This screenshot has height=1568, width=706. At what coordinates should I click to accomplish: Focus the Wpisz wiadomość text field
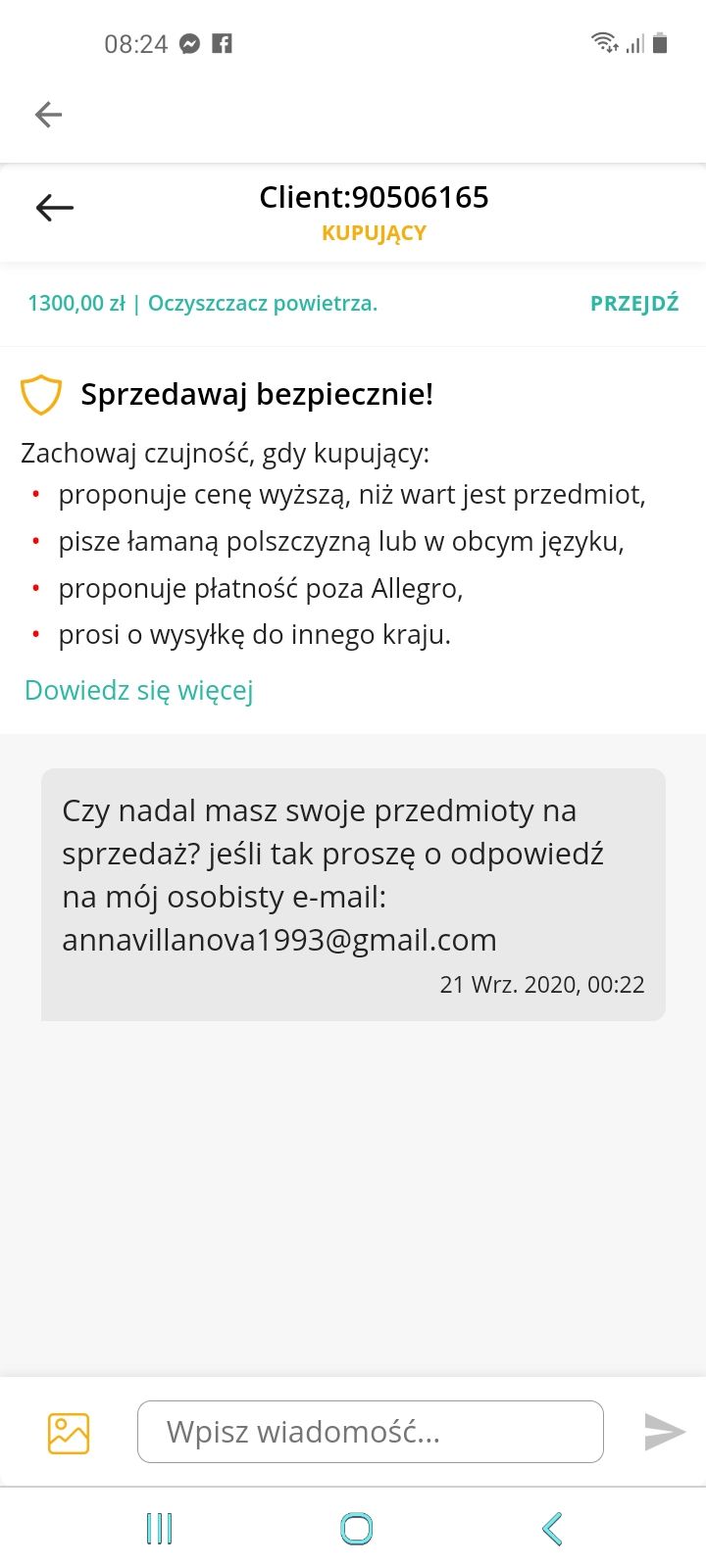pos(370,1432)
